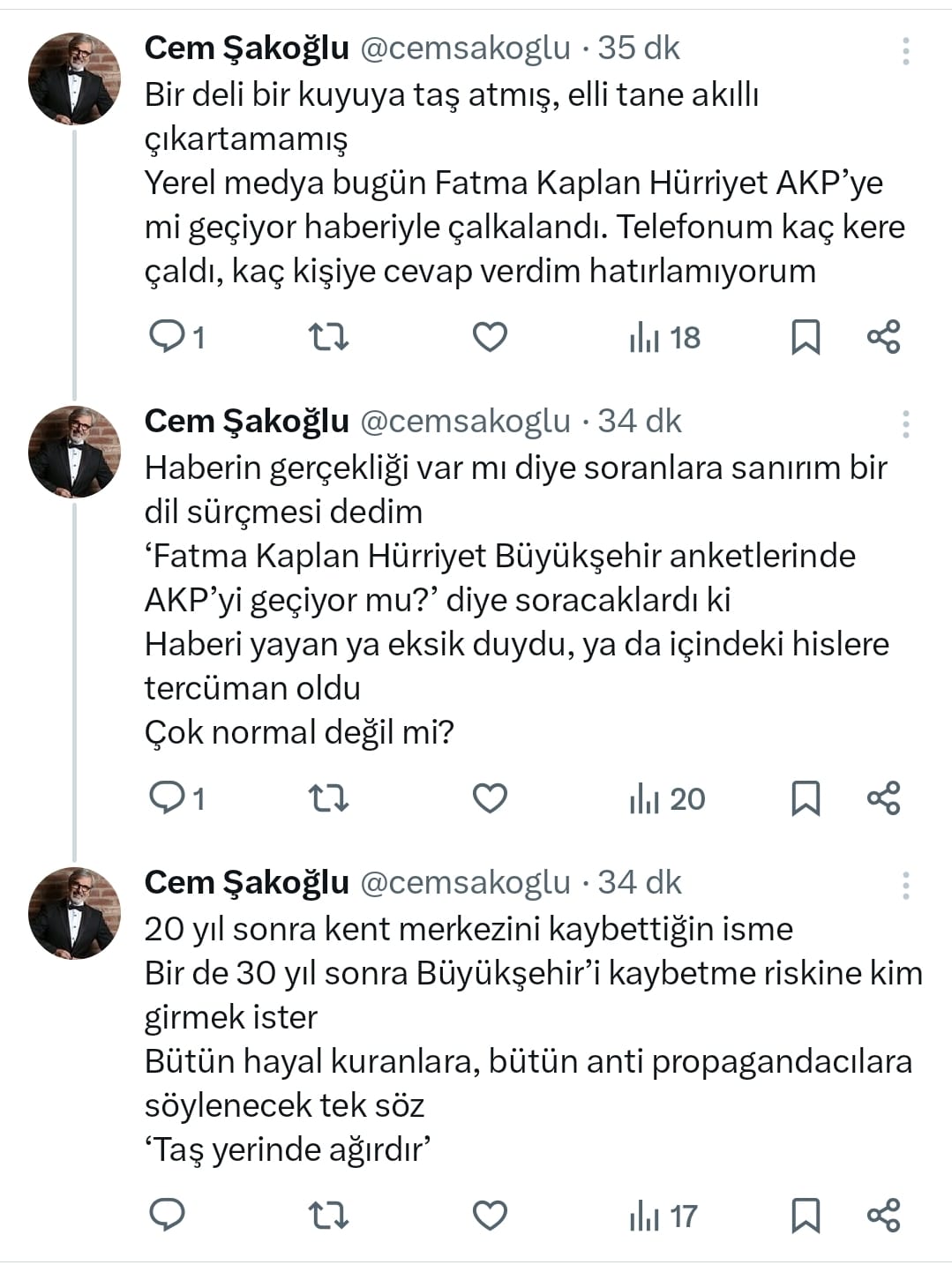Screen dimensions: 952x1265
Task: Open the tweet via the '35 dk' timestamp
Action: (x=641, y=50)
